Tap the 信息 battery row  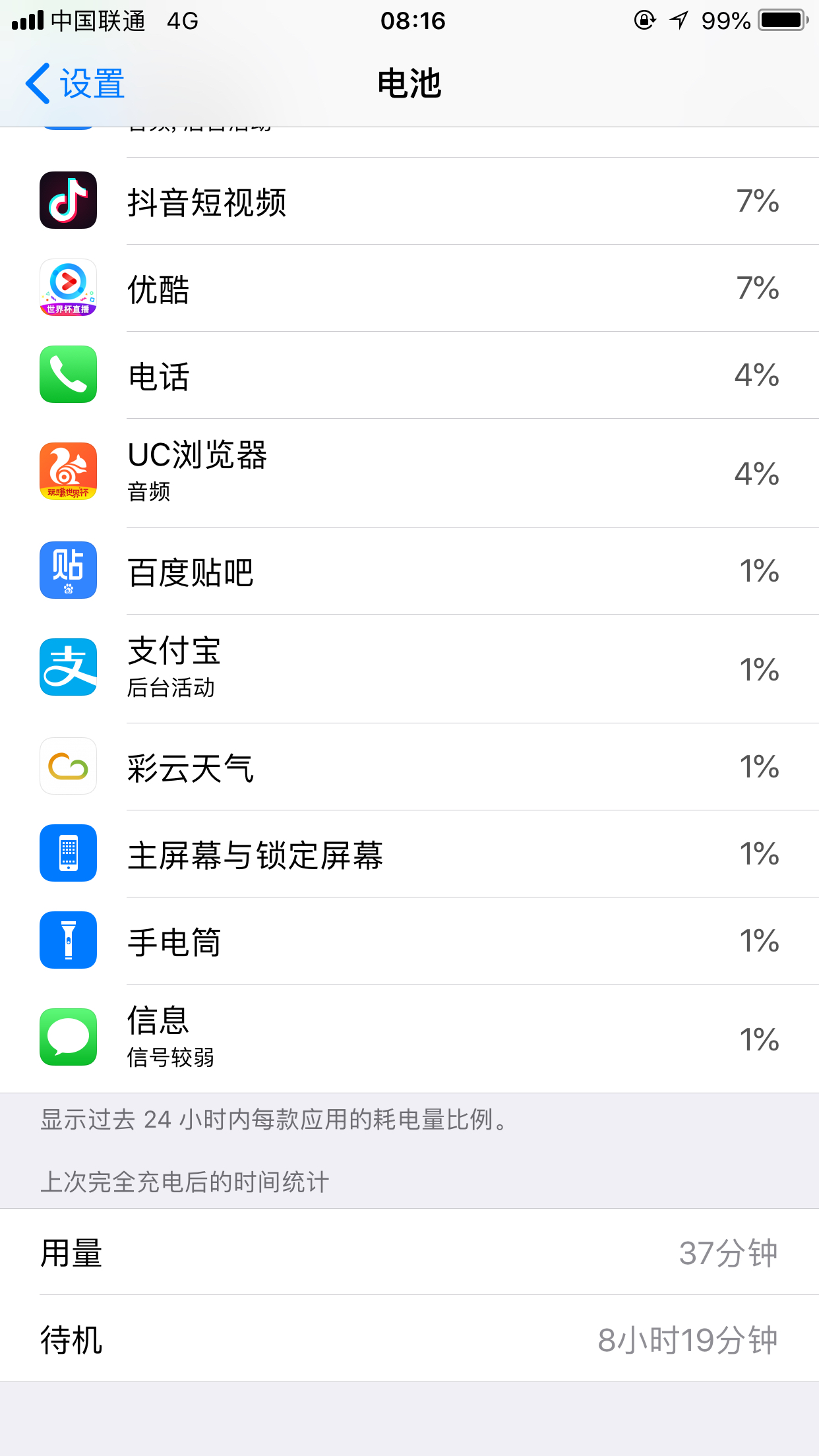409,1039
